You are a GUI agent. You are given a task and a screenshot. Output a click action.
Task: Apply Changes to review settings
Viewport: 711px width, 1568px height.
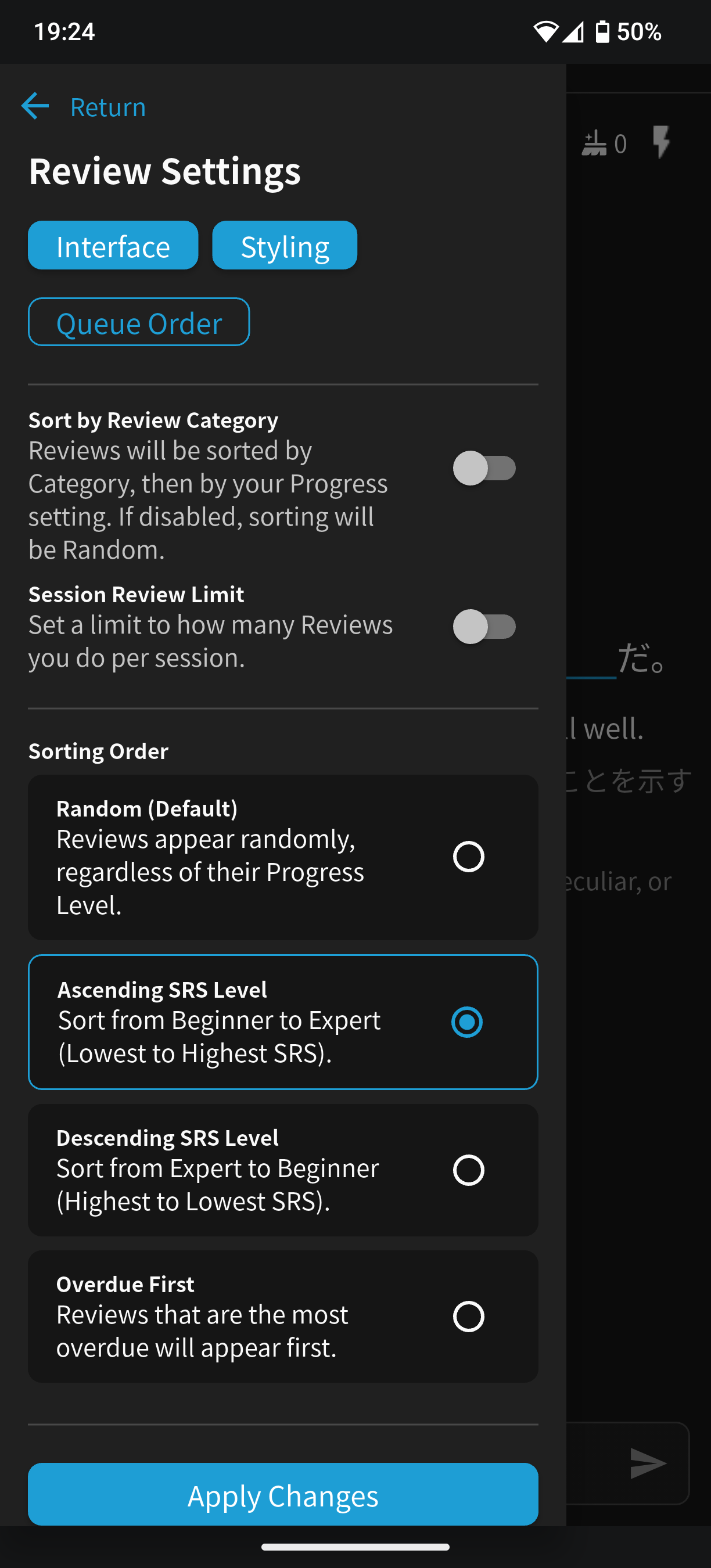(x=283, y=1494)
